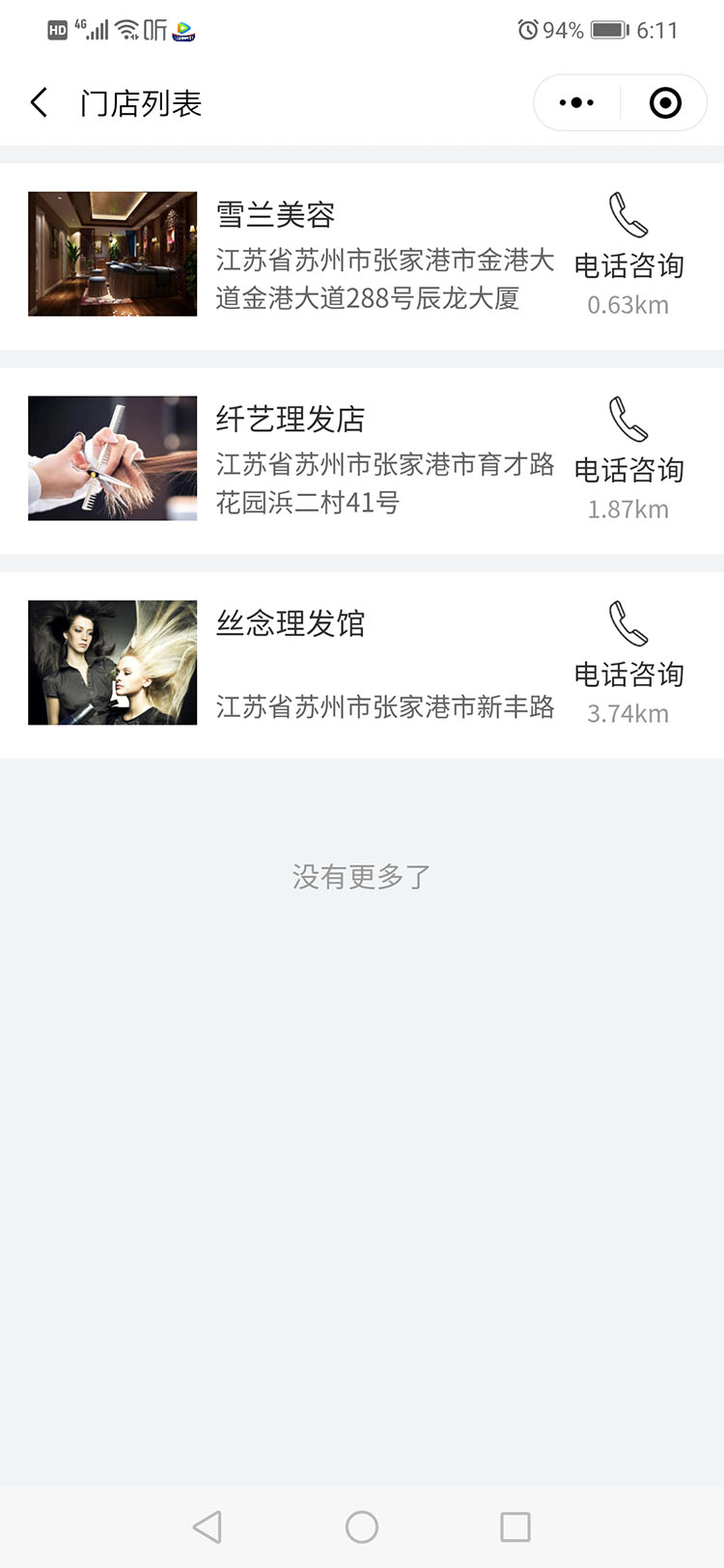Open the 纤艺理发店 store entry
Screen dimensions: 724x1568
[290, 419]
